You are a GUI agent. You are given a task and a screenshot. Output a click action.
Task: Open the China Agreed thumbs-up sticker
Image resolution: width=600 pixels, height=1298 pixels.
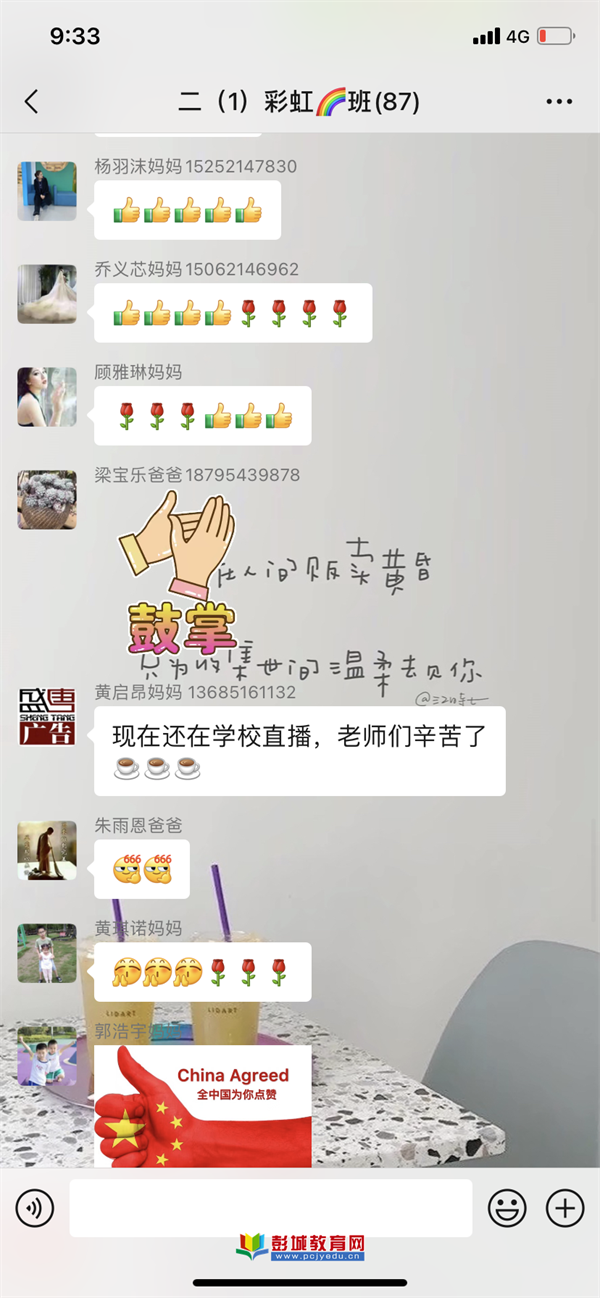click(203, 1105)
